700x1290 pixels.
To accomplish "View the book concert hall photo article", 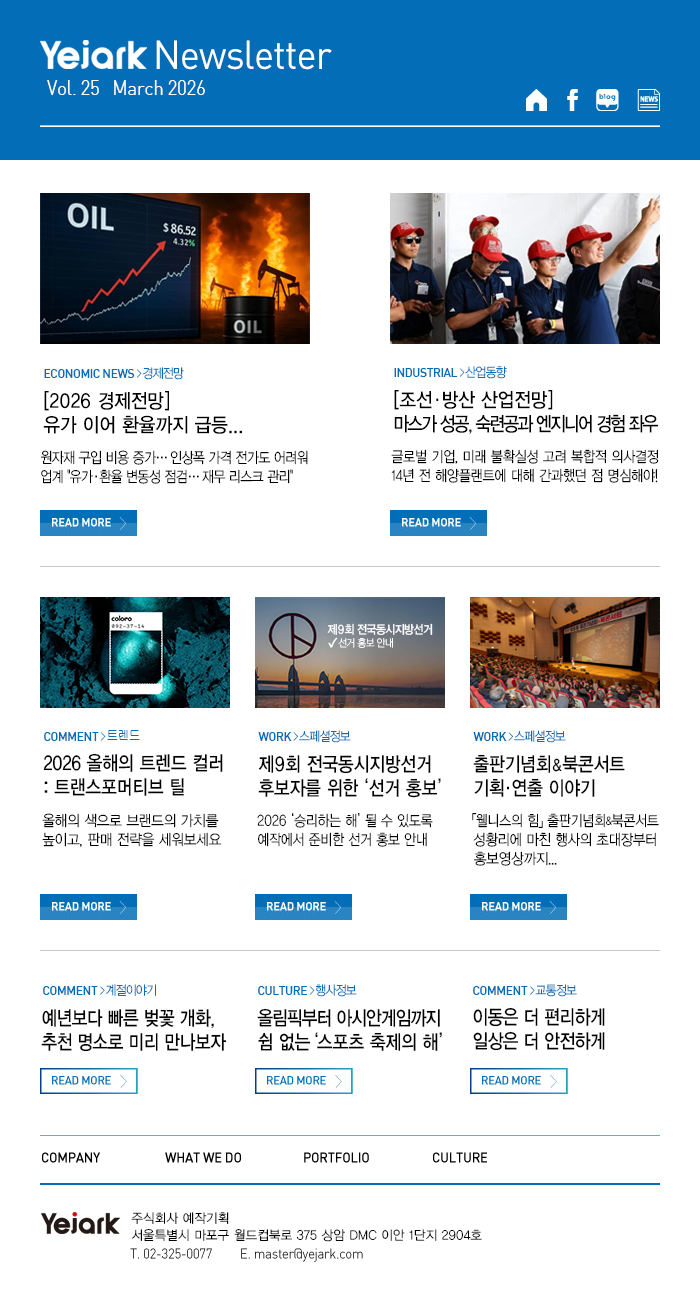I will click(x=565, y=652).
